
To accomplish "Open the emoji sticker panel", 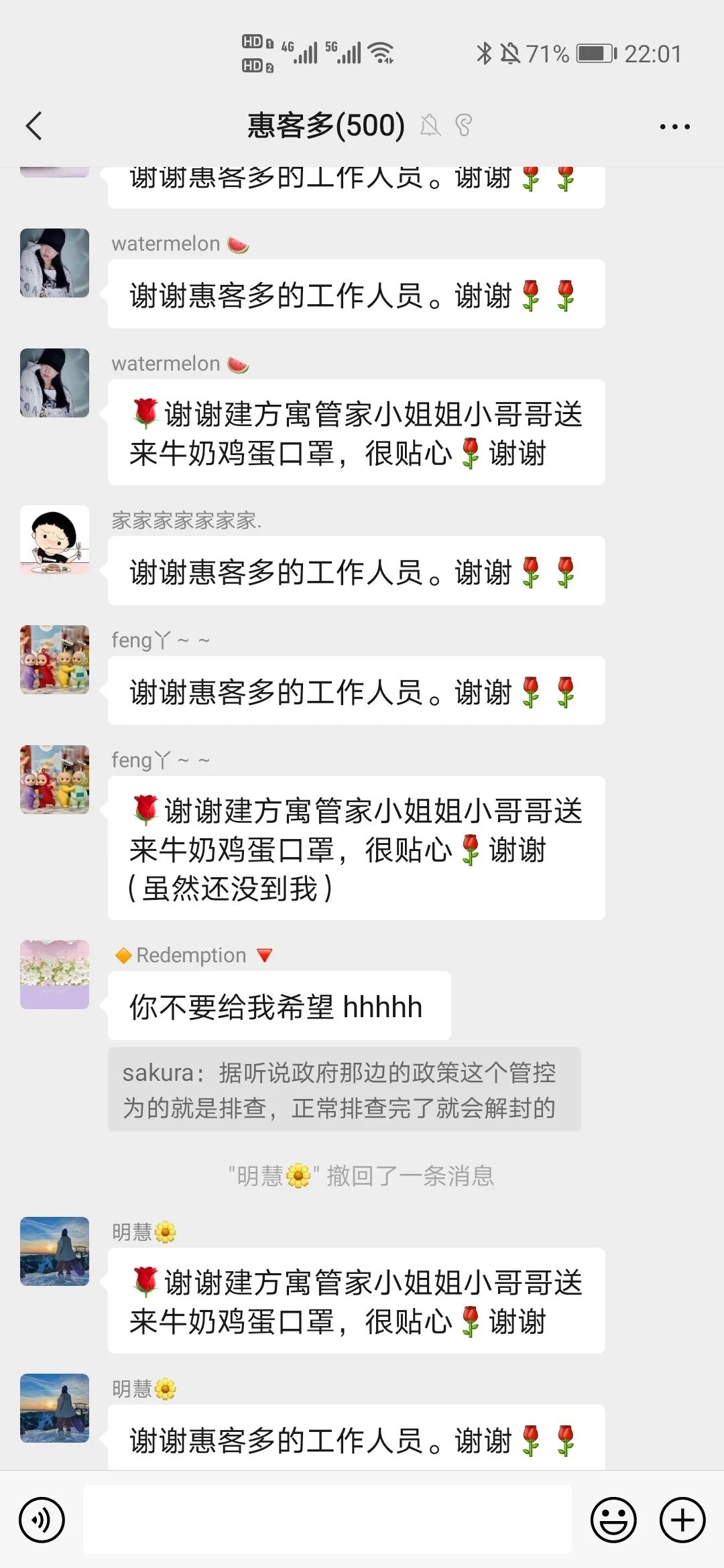I will (x=613, y=1520).
